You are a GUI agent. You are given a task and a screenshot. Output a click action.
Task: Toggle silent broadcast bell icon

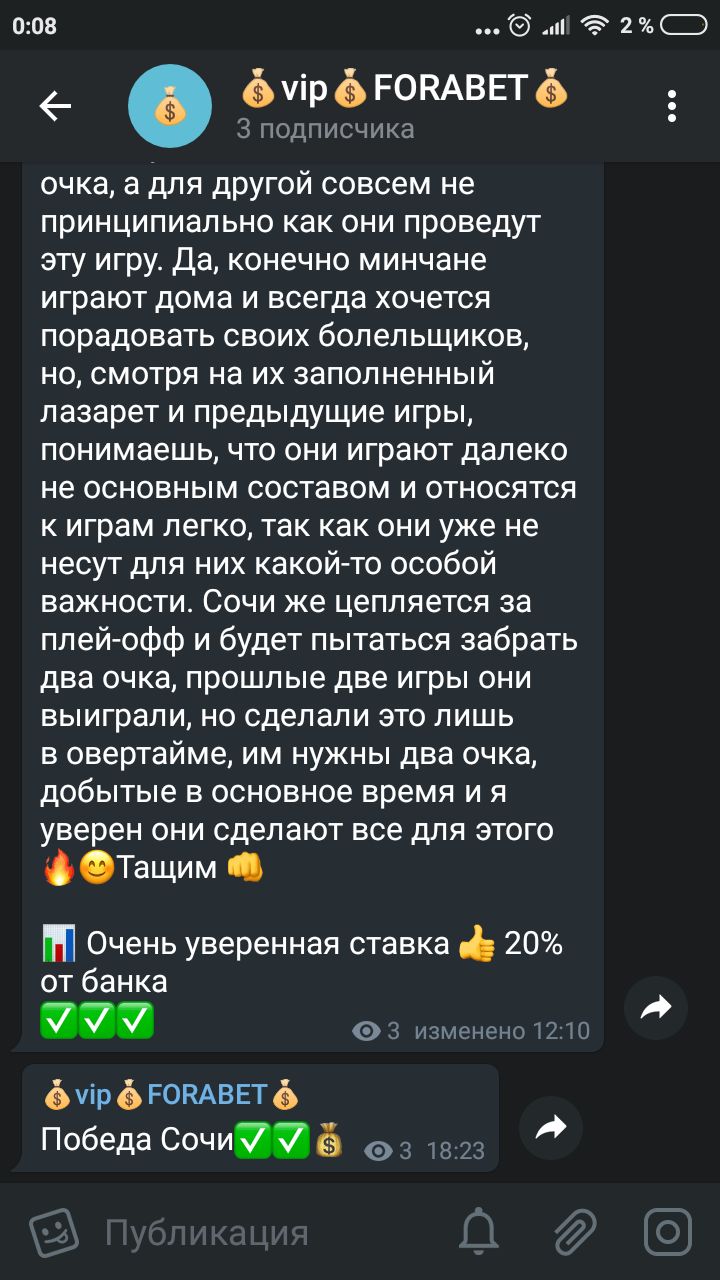[x=478, y=1231]
